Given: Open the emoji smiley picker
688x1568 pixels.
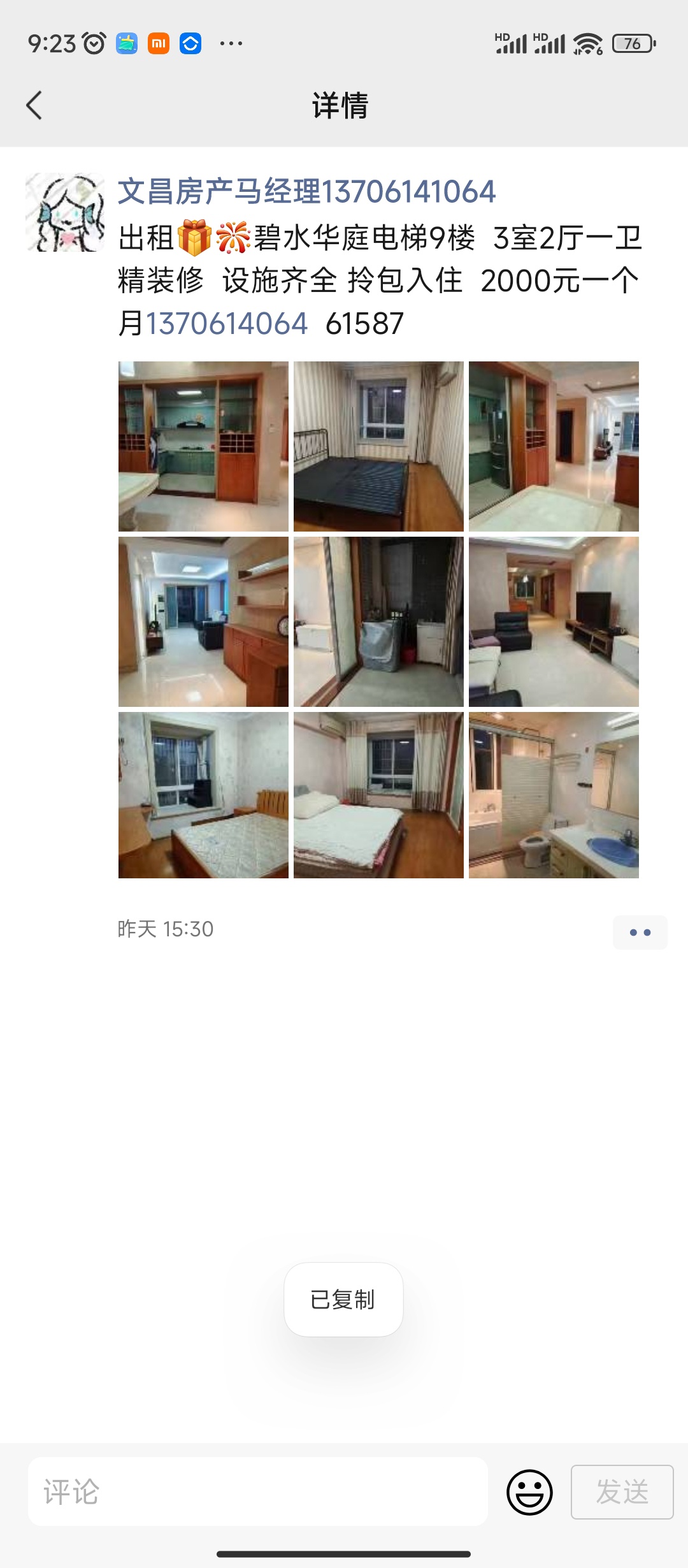Looking at the screenshot, I should click(x=529, y=1492).
